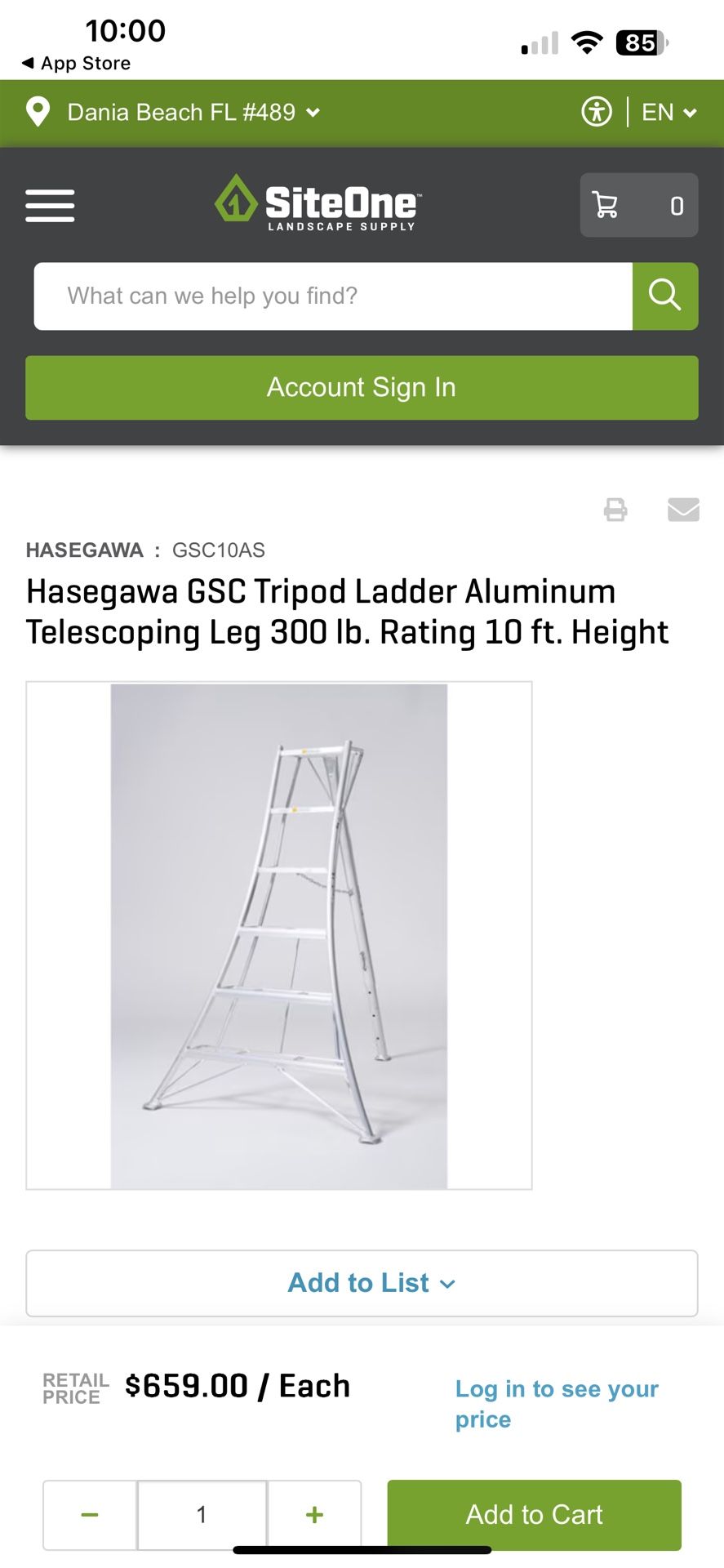Add the ladder to cart
Screen dimensions: 724x1568
coord(533,1514)
